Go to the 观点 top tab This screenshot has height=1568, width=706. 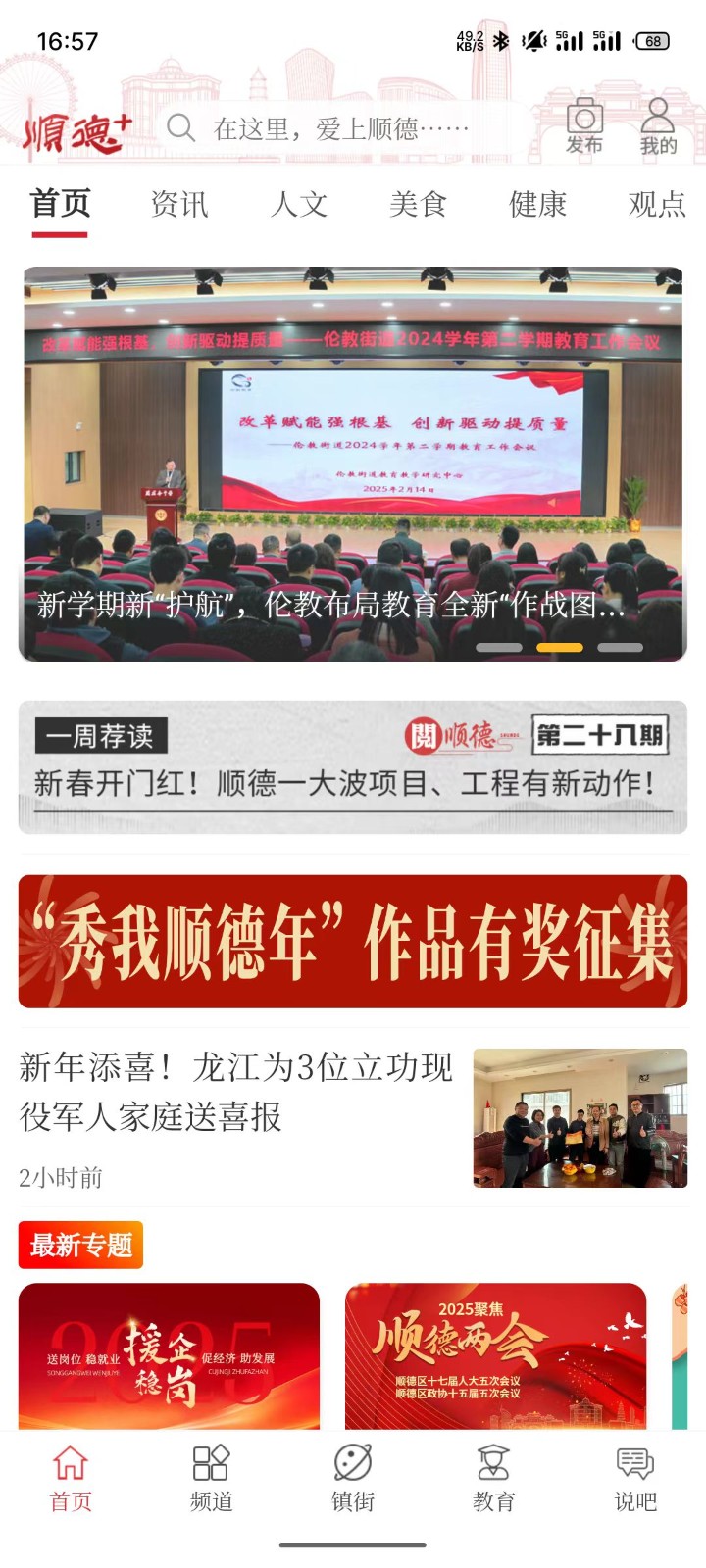pyautogui.click(x=656, y=204)
